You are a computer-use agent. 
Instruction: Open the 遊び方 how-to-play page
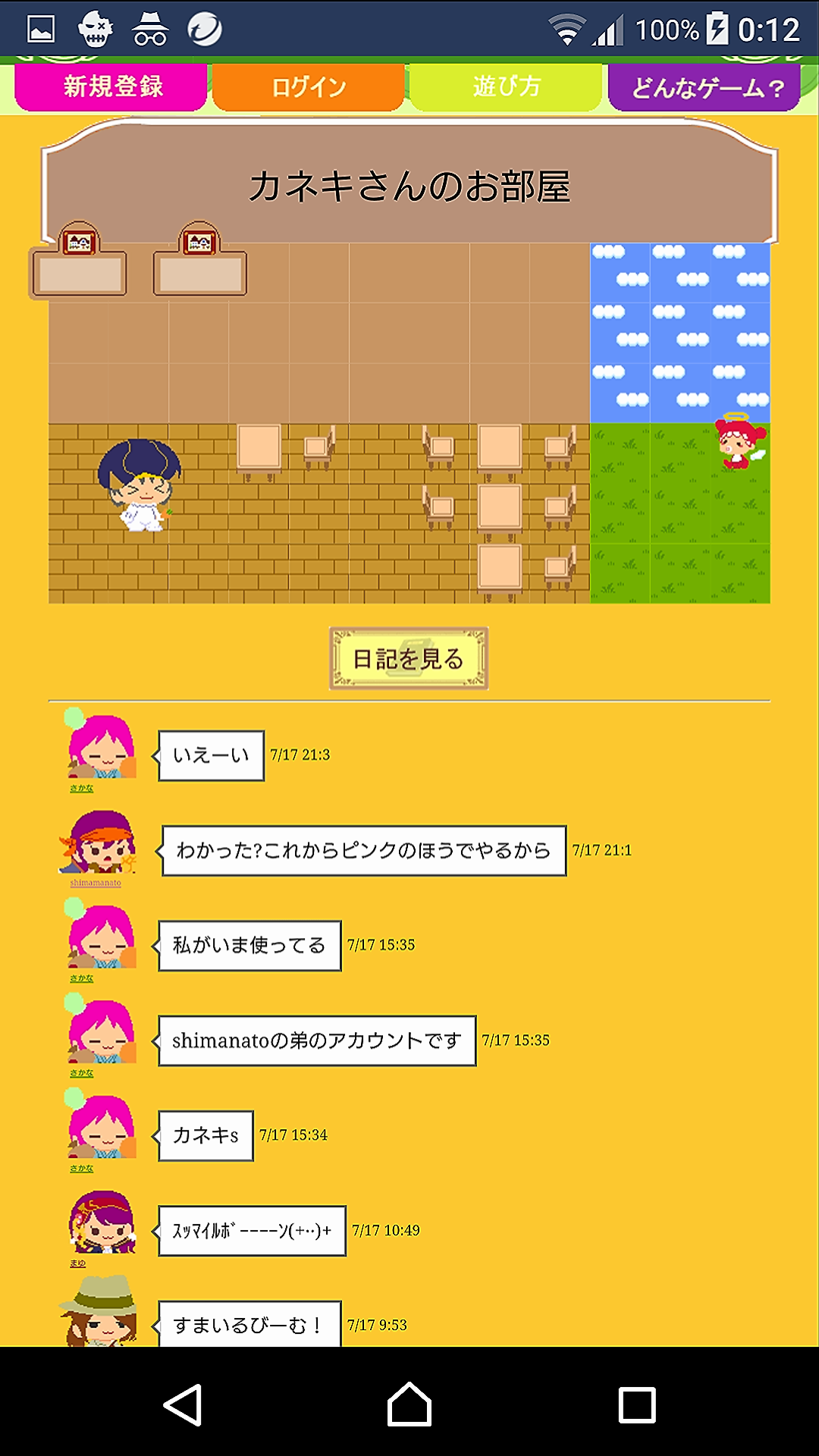click(506, 87)
